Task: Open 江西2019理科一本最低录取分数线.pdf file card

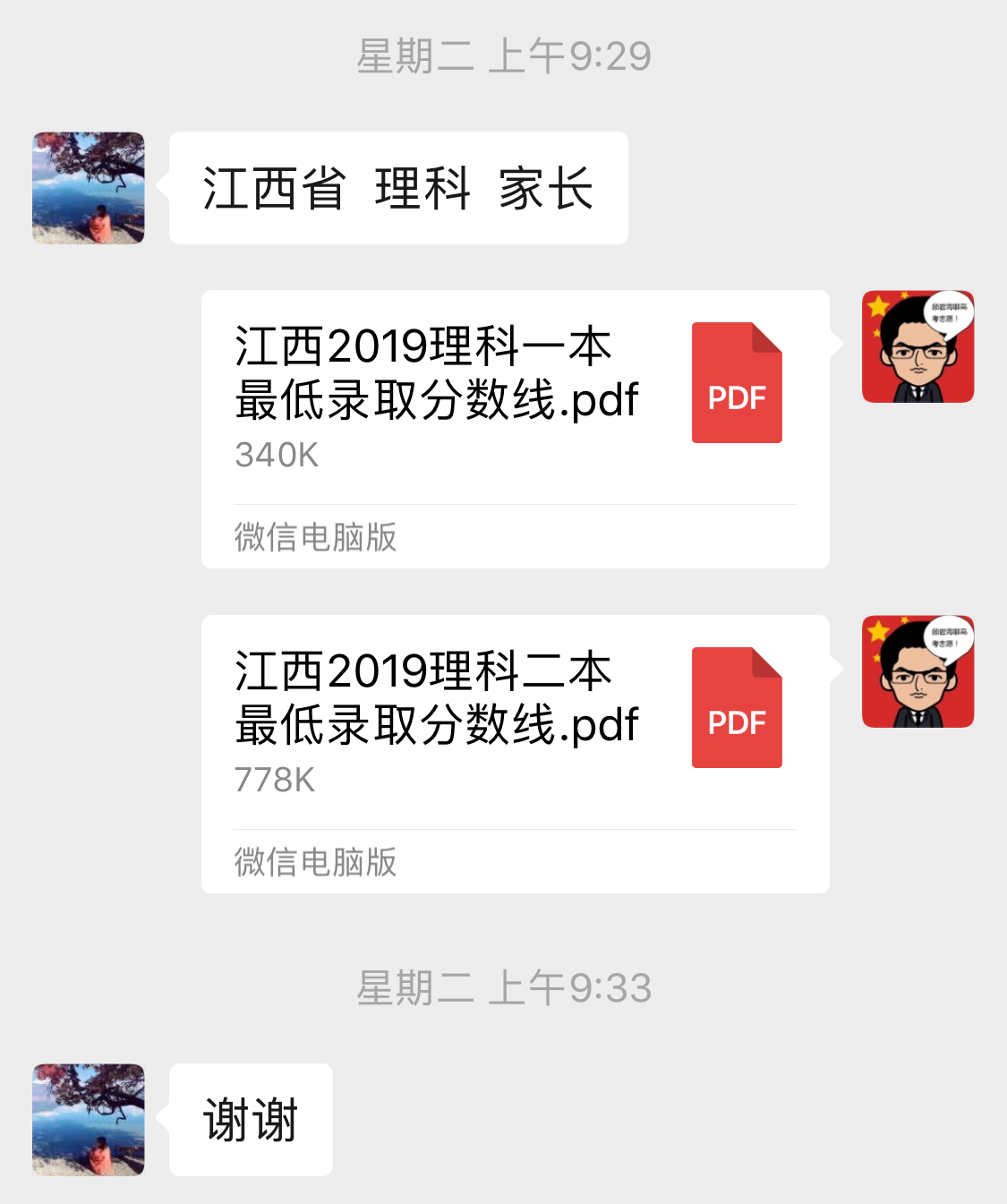Action: tap(515, 428)
